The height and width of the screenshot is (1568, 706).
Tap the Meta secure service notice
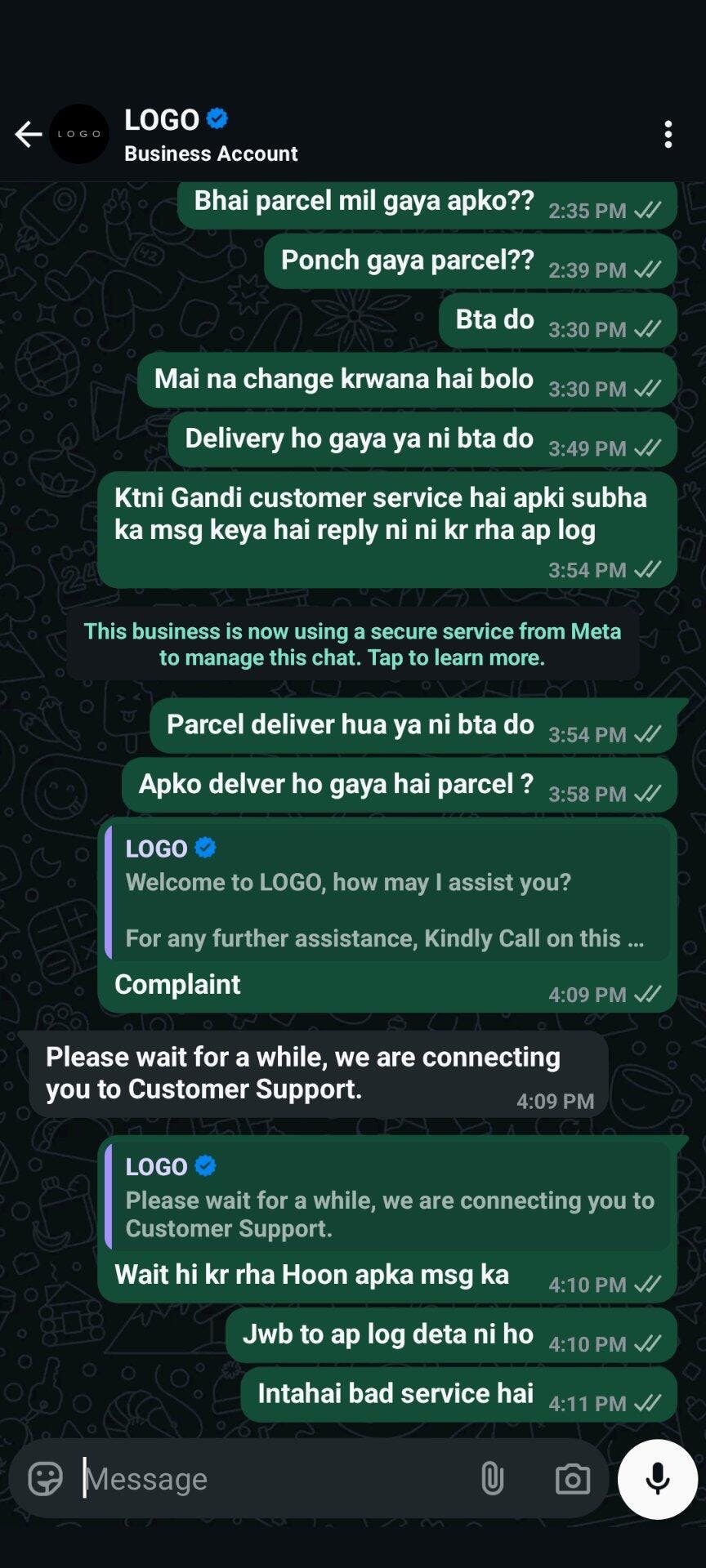pyautogui.click(x=352, y=644)
